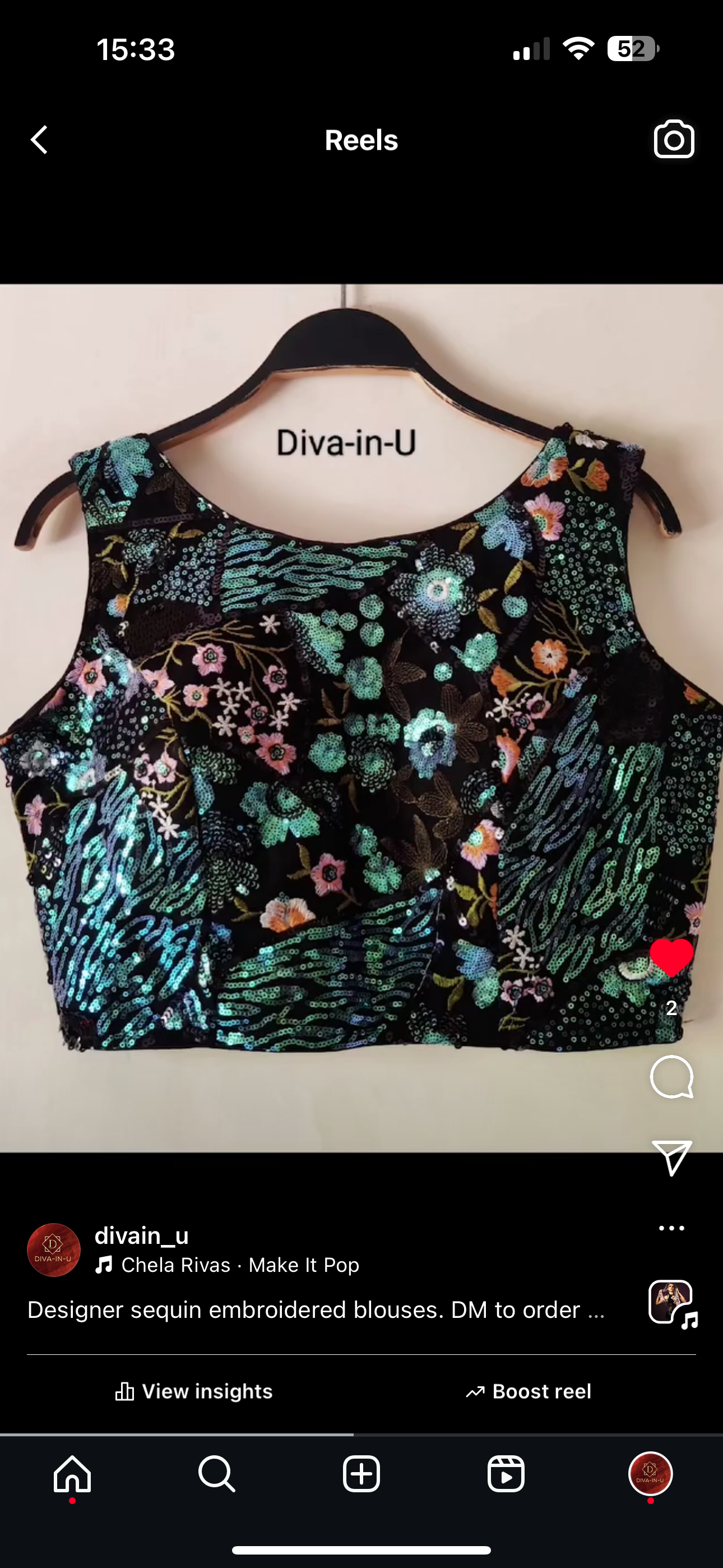723x1568 pixels.
Task: Open the camera to create a reel
Action: click(x=674, y=140)
